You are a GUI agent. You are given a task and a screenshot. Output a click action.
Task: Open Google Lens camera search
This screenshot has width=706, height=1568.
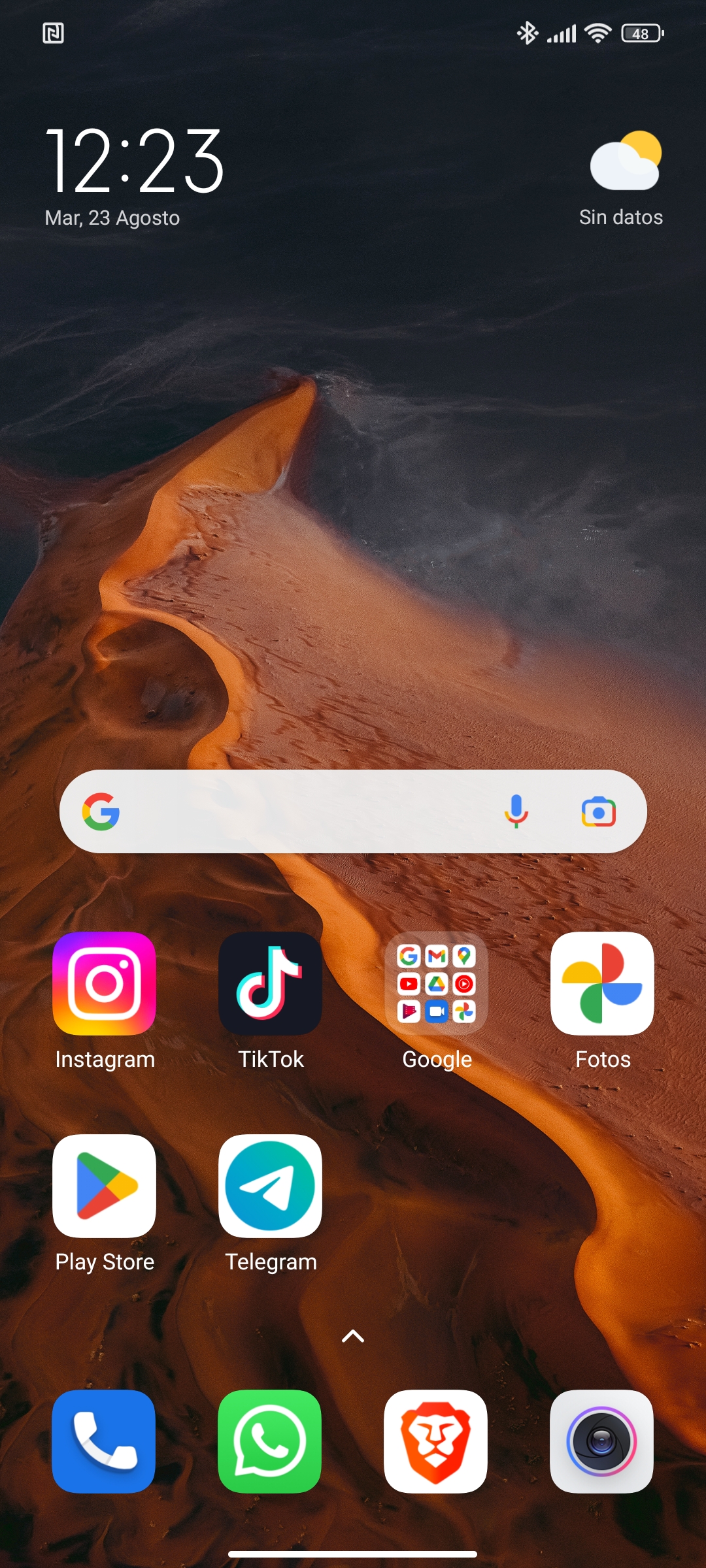tap(598, 811)
